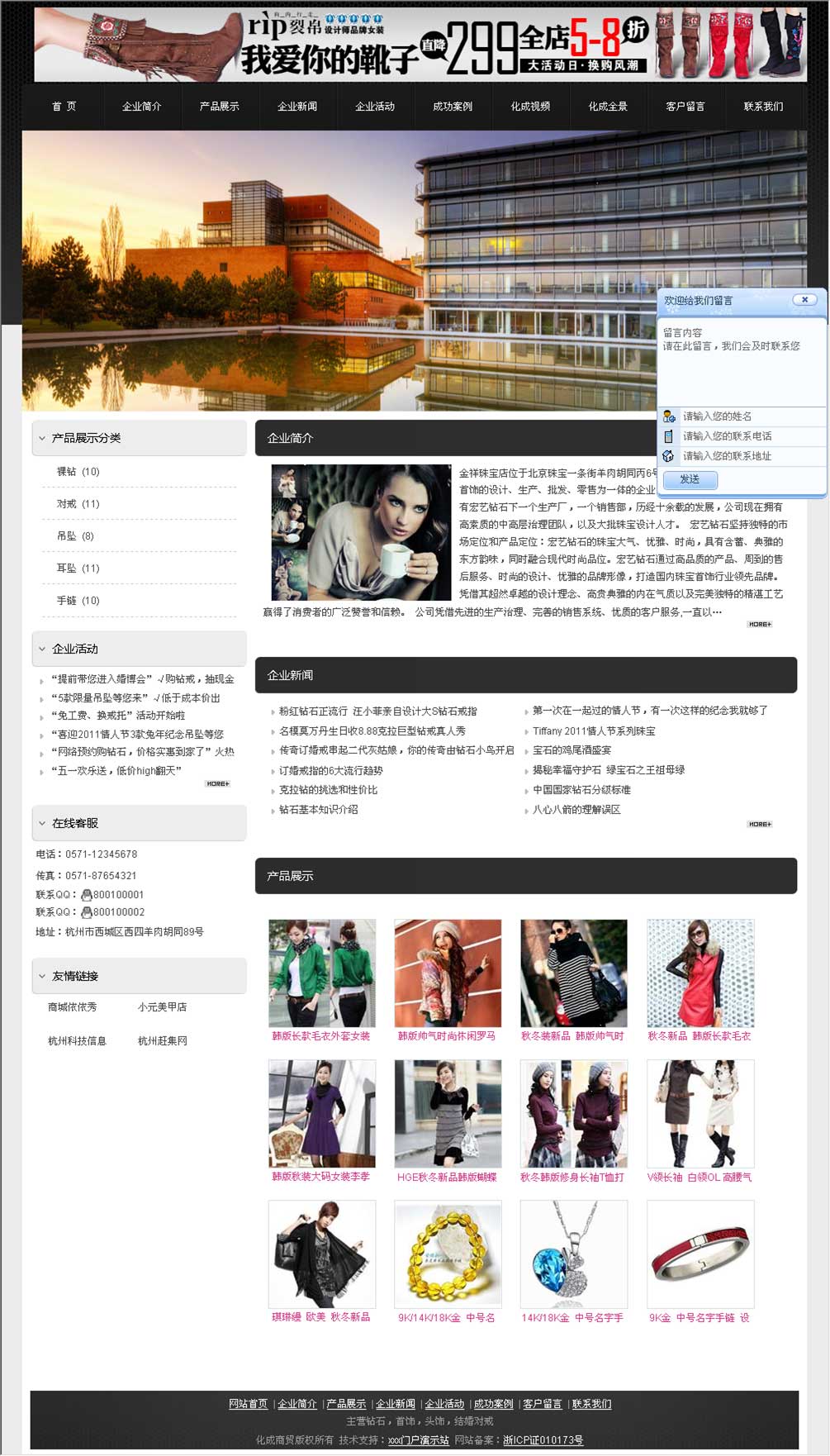830x1456 pixels.
Task: Open 联系我们 in top navigation
Action: [763, 107]
